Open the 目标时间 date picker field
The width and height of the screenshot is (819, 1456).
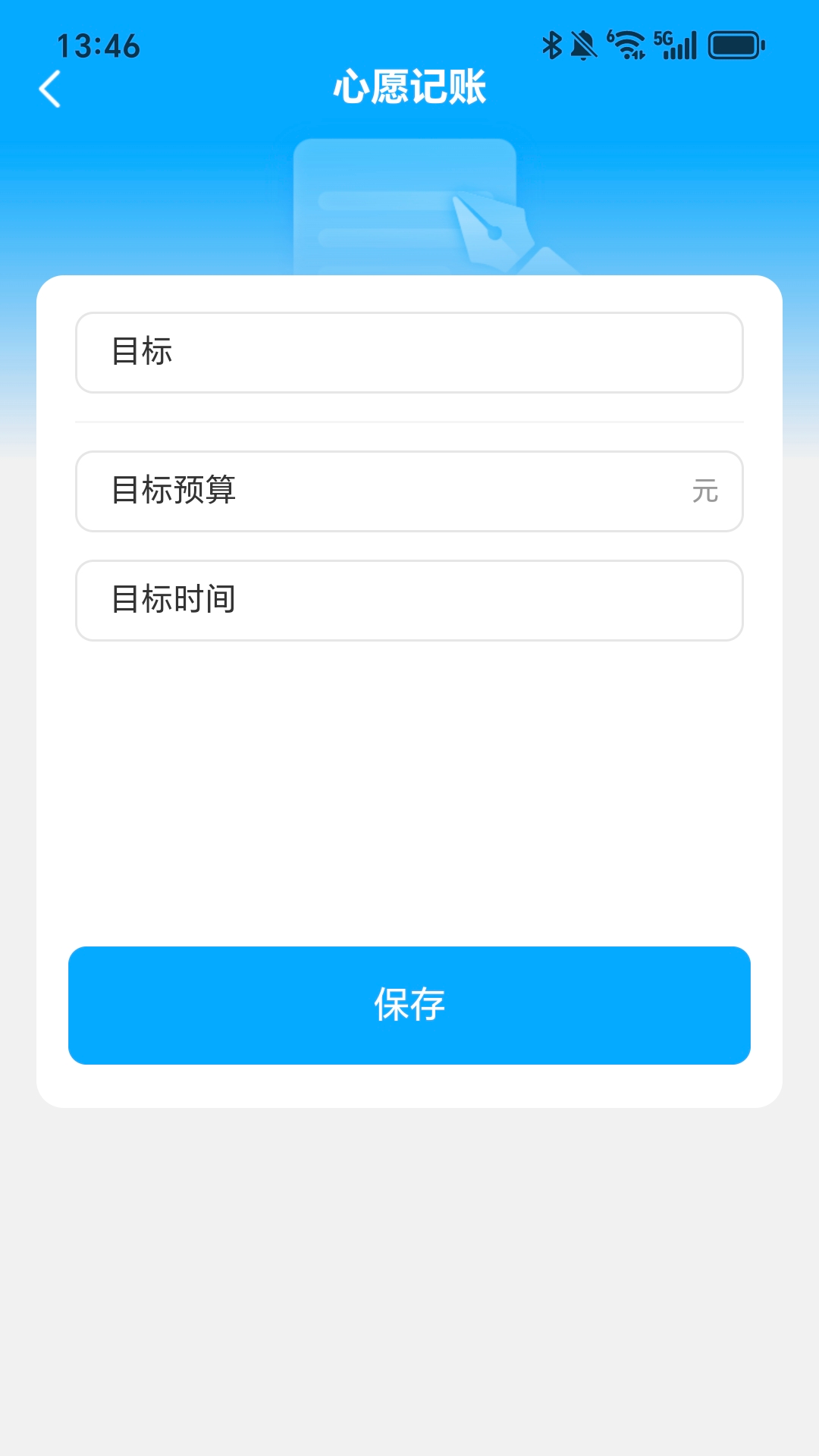point(409,600)
